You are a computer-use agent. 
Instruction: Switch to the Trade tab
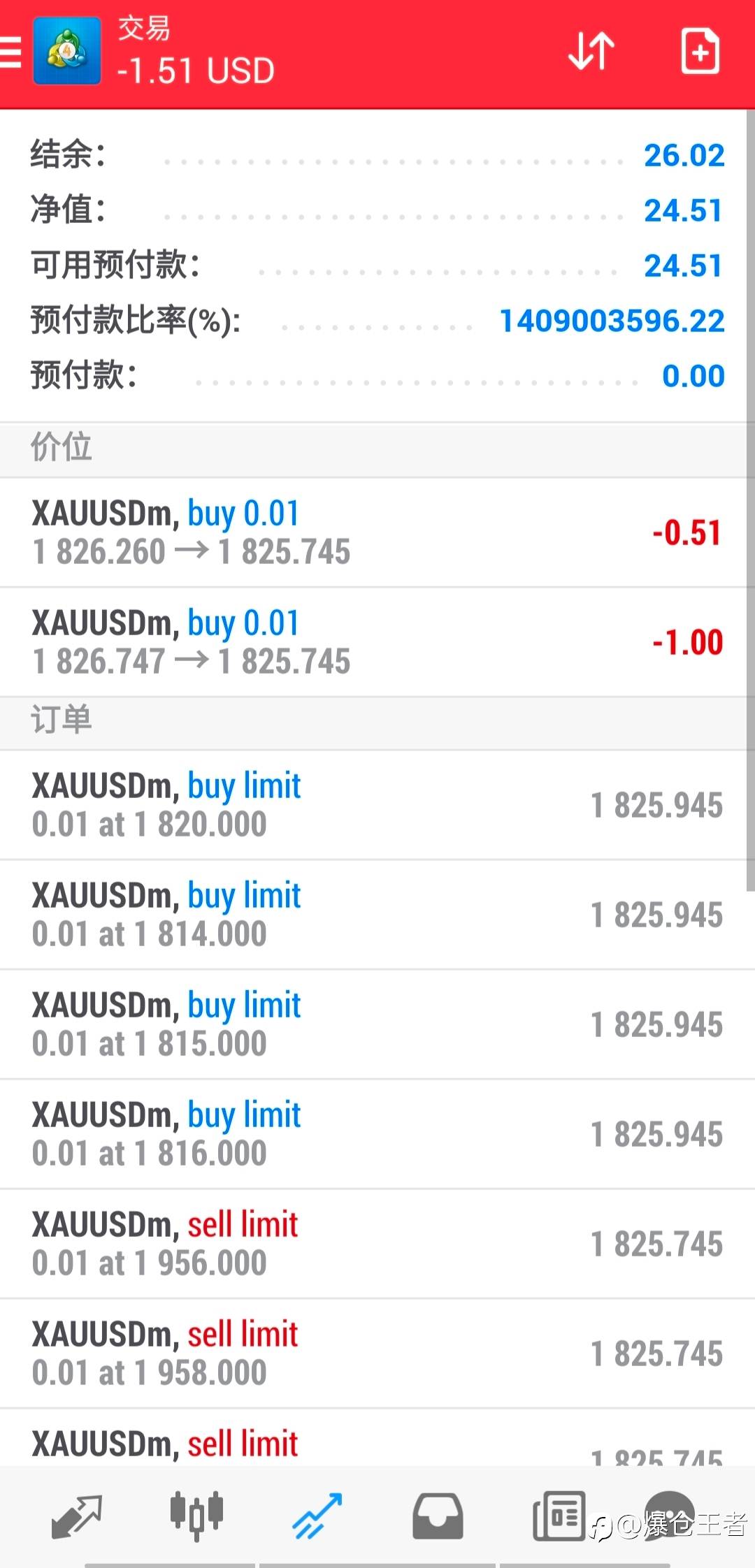(317, 1516)
